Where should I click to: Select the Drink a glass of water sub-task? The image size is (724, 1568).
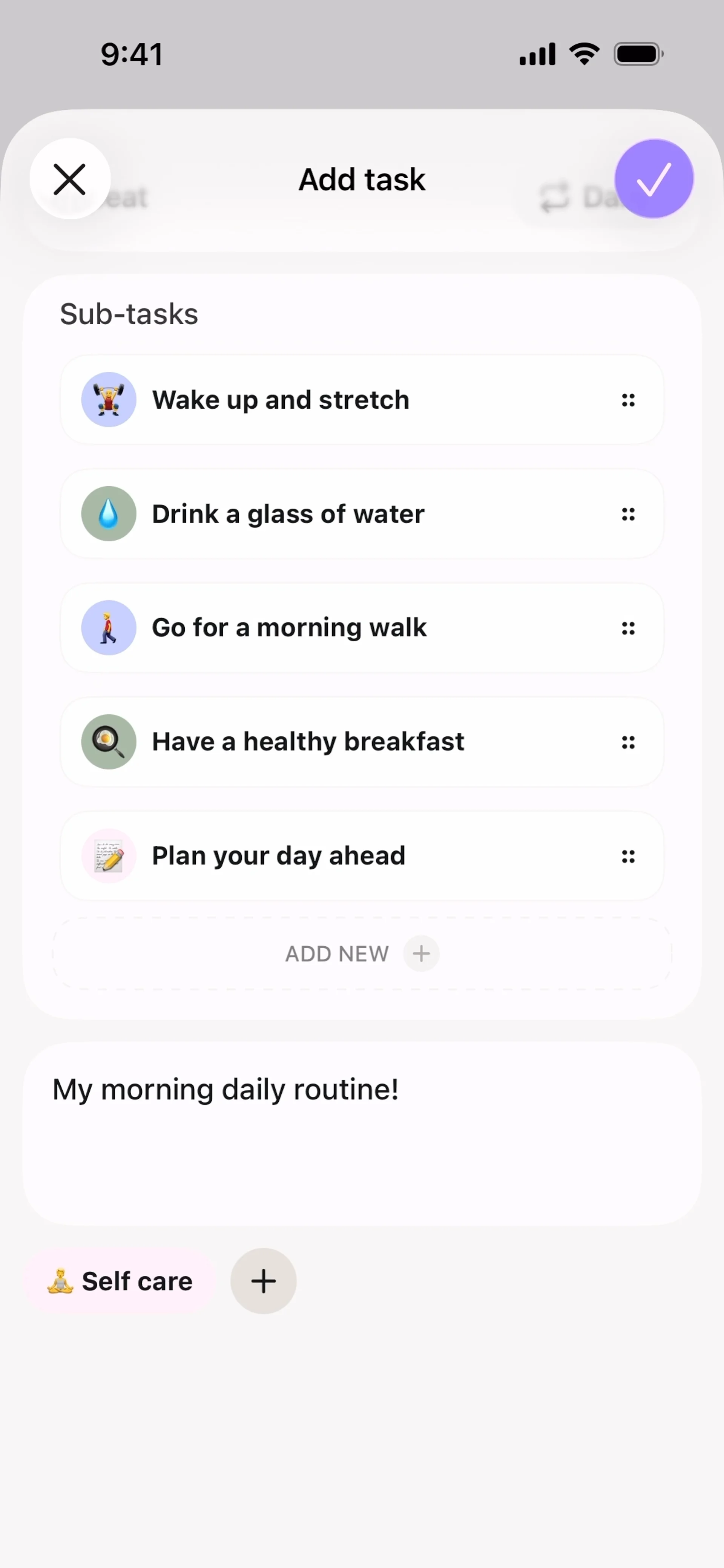pyautogui.click(x=288, y=514)
